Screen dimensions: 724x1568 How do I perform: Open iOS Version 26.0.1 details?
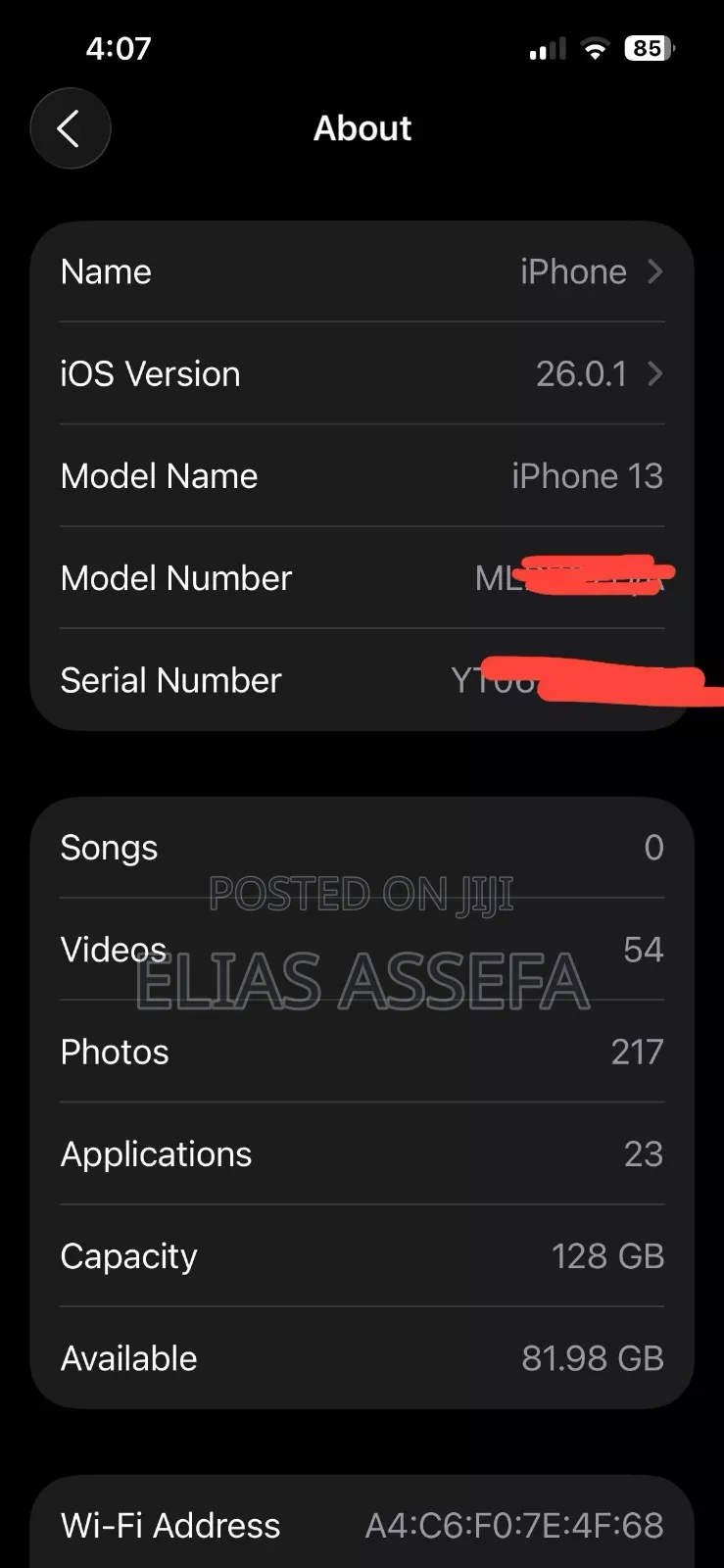click(362, 373)
